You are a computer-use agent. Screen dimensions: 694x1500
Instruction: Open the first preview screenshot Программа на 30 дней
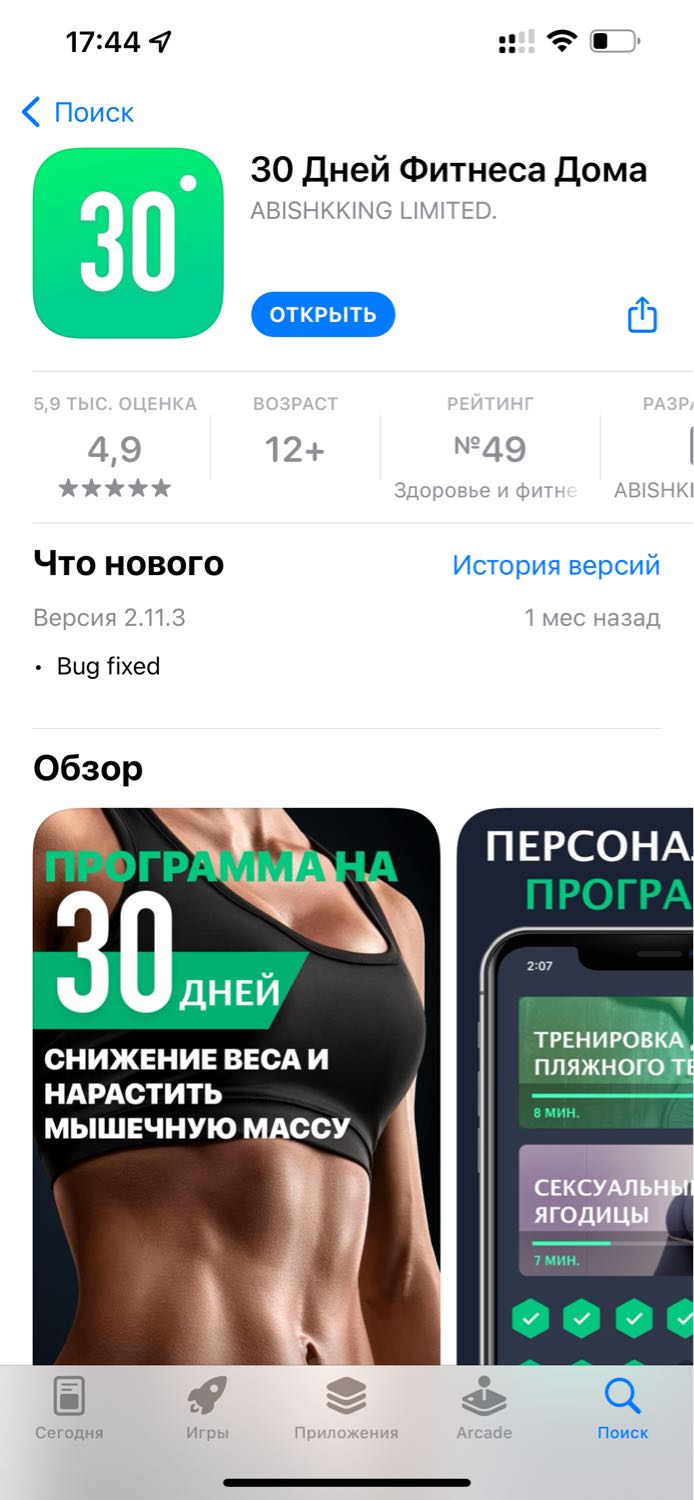(x=237, y=1086)
